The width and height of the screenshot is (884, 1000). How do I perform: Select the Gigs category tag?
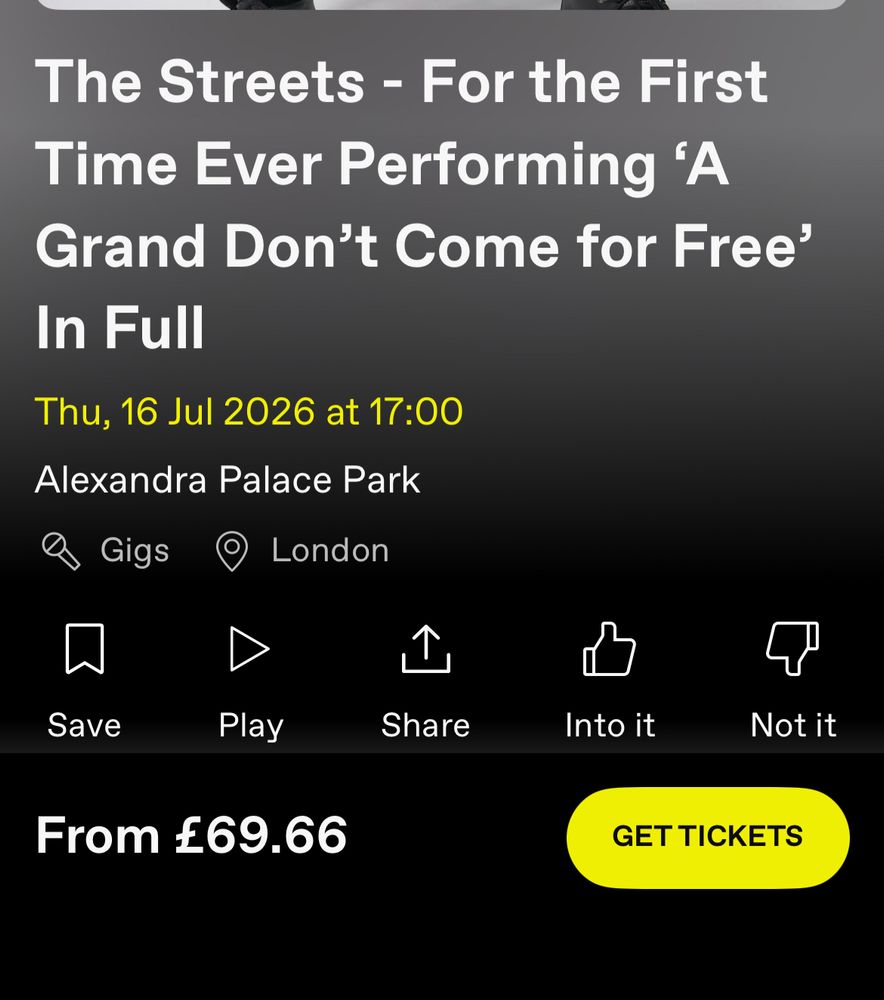coord(105,551)
